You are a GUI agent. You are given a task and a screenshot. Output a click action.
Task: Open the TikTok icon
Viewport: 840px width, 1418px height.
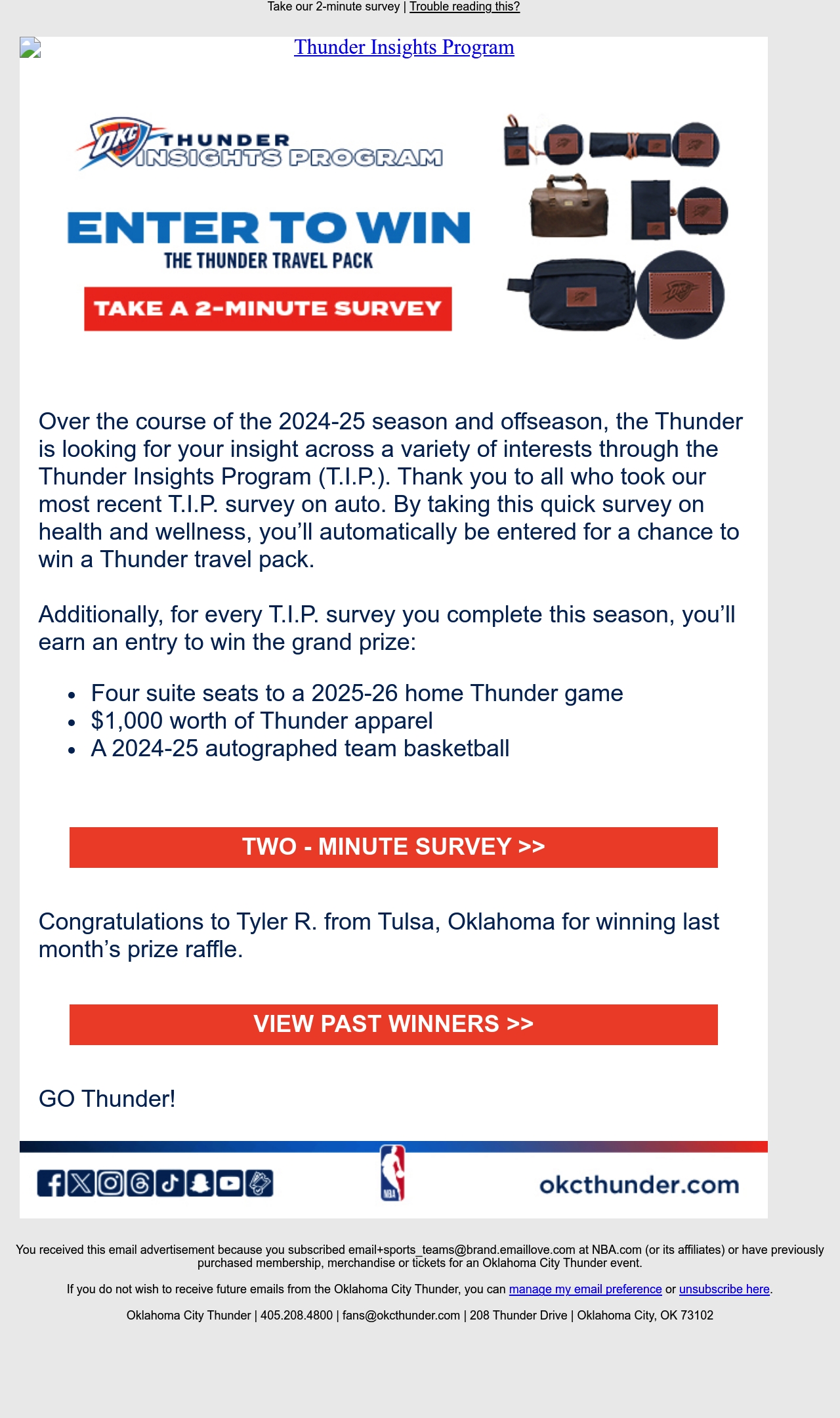coord(170,1183)
